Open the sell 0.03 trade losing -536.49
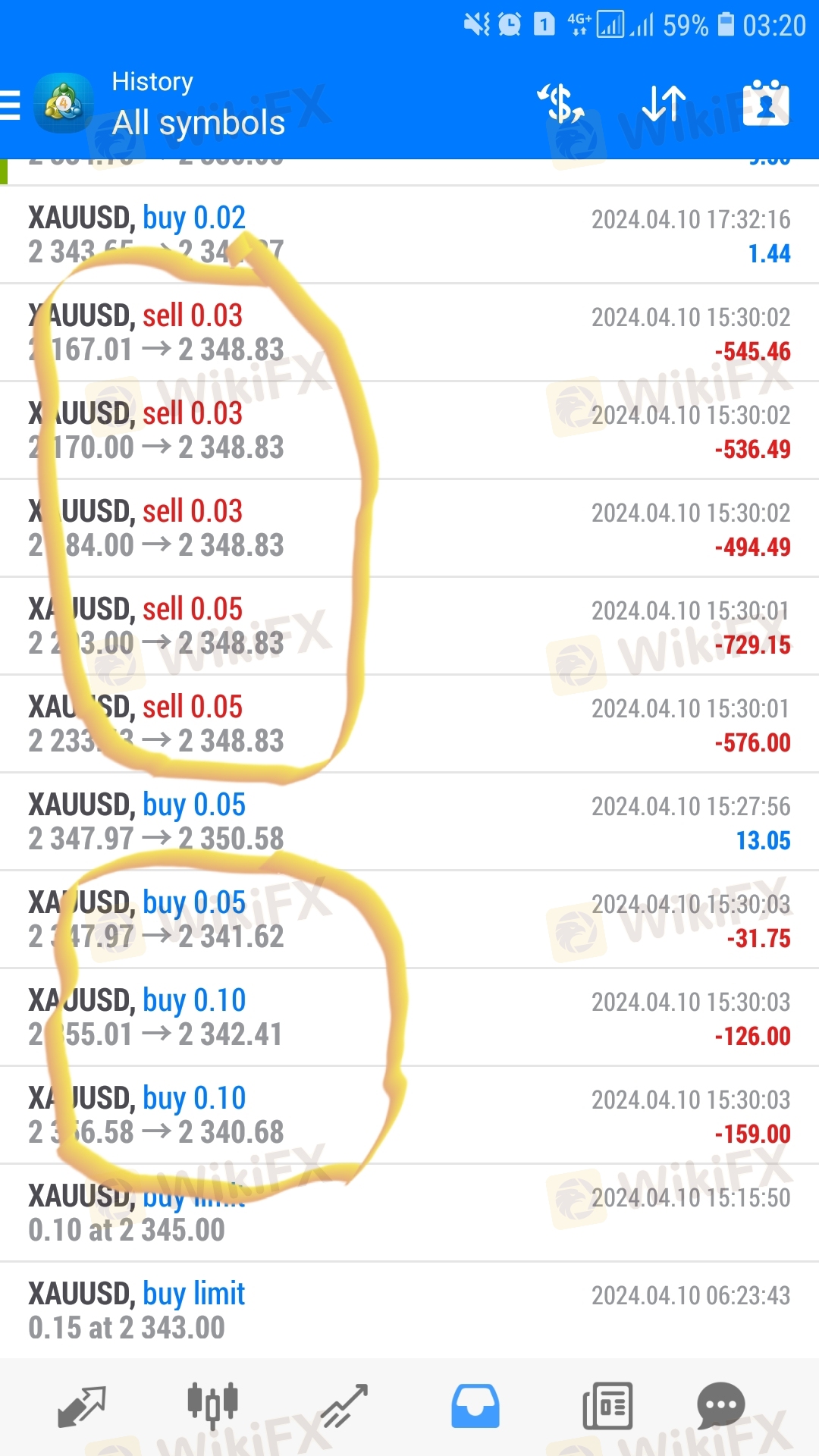Viewport: 819px width, 1456px height. click(409, 431)
